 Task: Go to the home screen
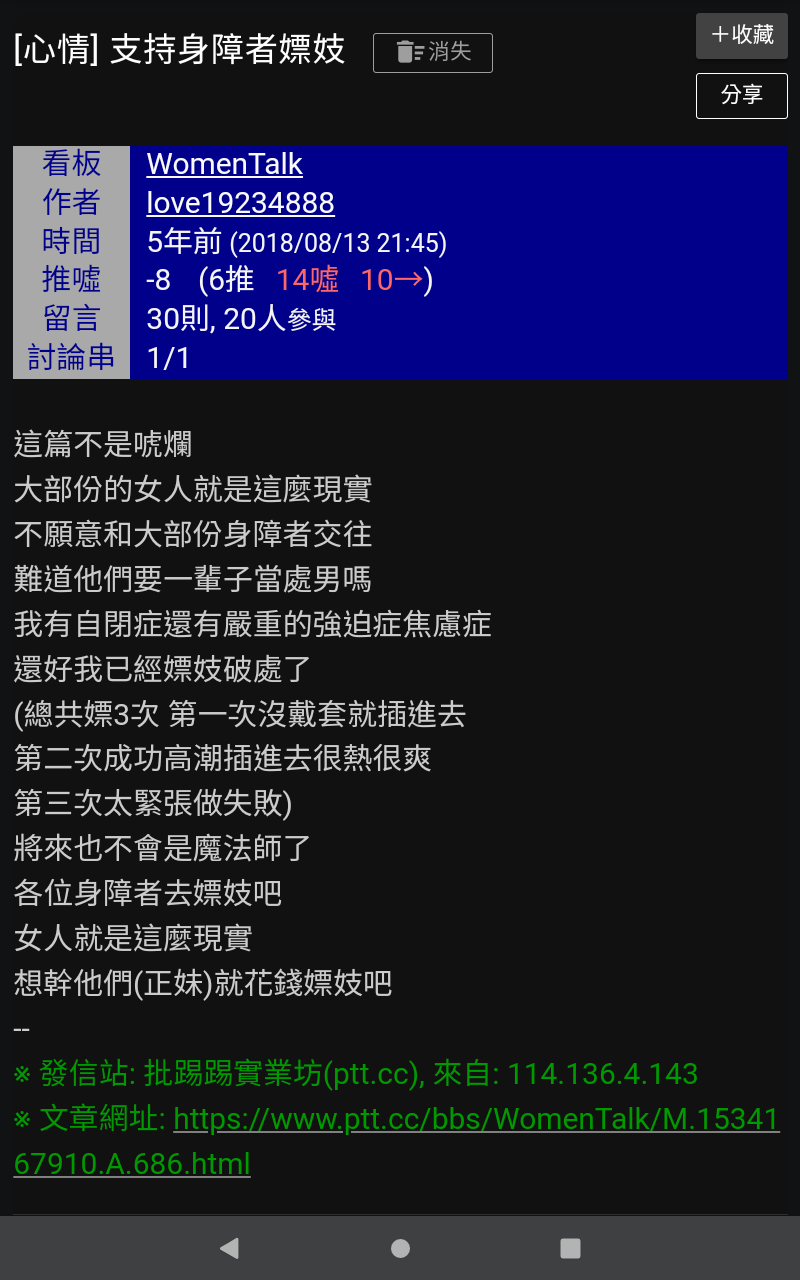[x=400, y=1248]
